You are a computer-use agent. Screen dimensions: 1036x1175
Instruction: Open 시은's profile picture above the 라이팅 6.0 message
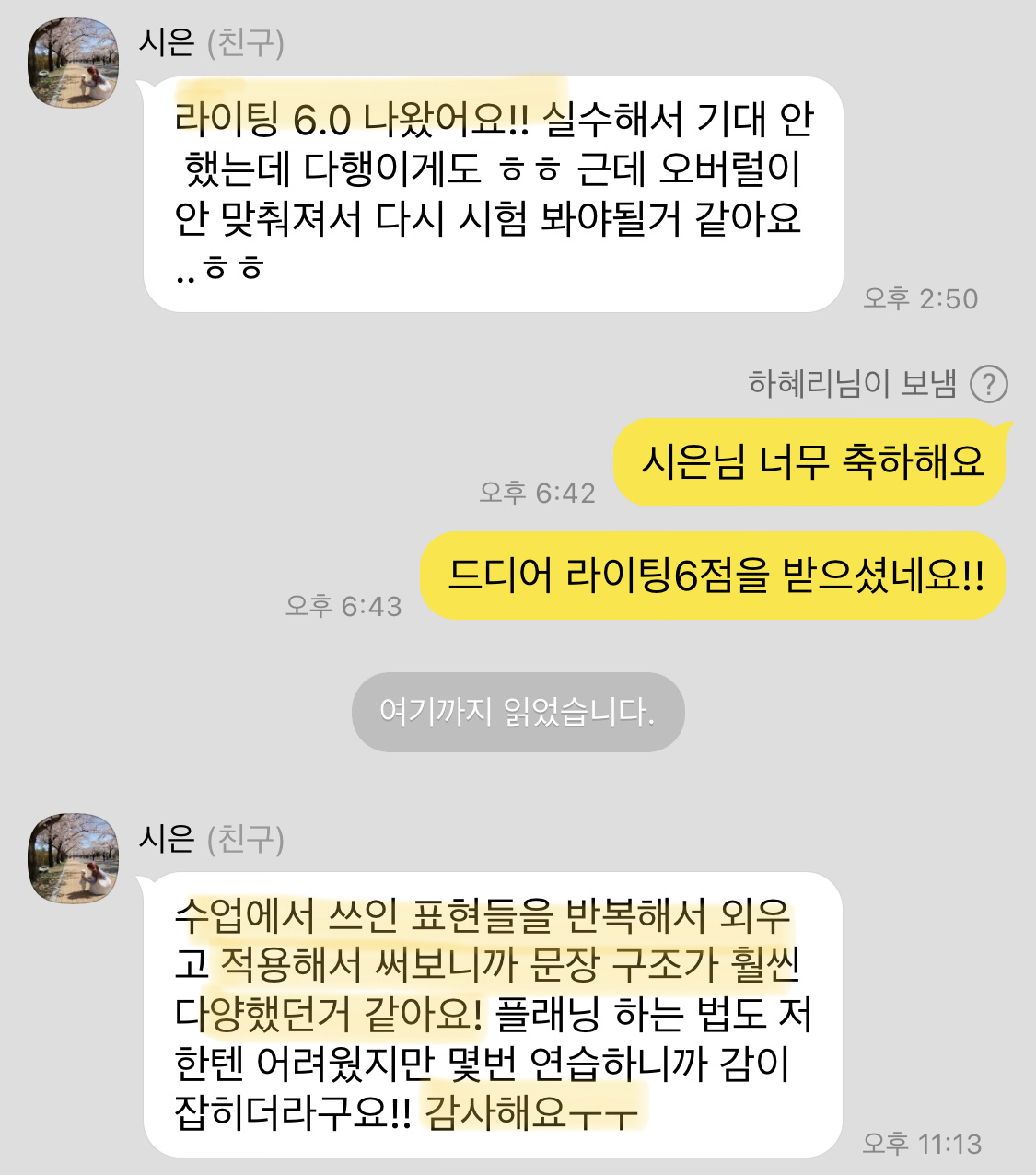74,64
